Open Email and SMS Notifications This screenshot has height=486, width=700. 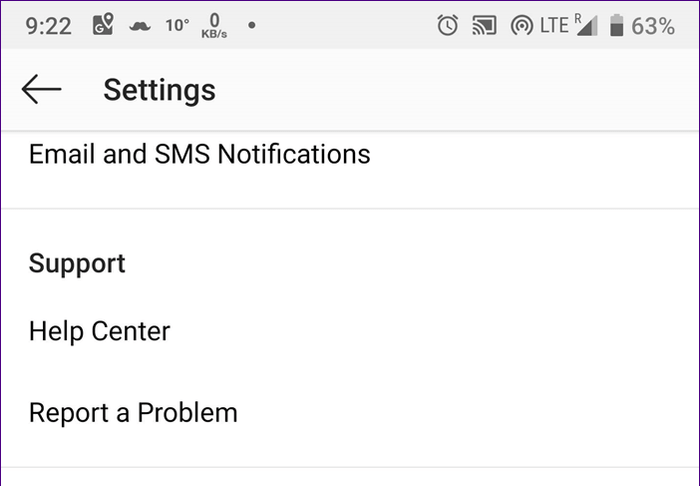(x=199, y=155)
